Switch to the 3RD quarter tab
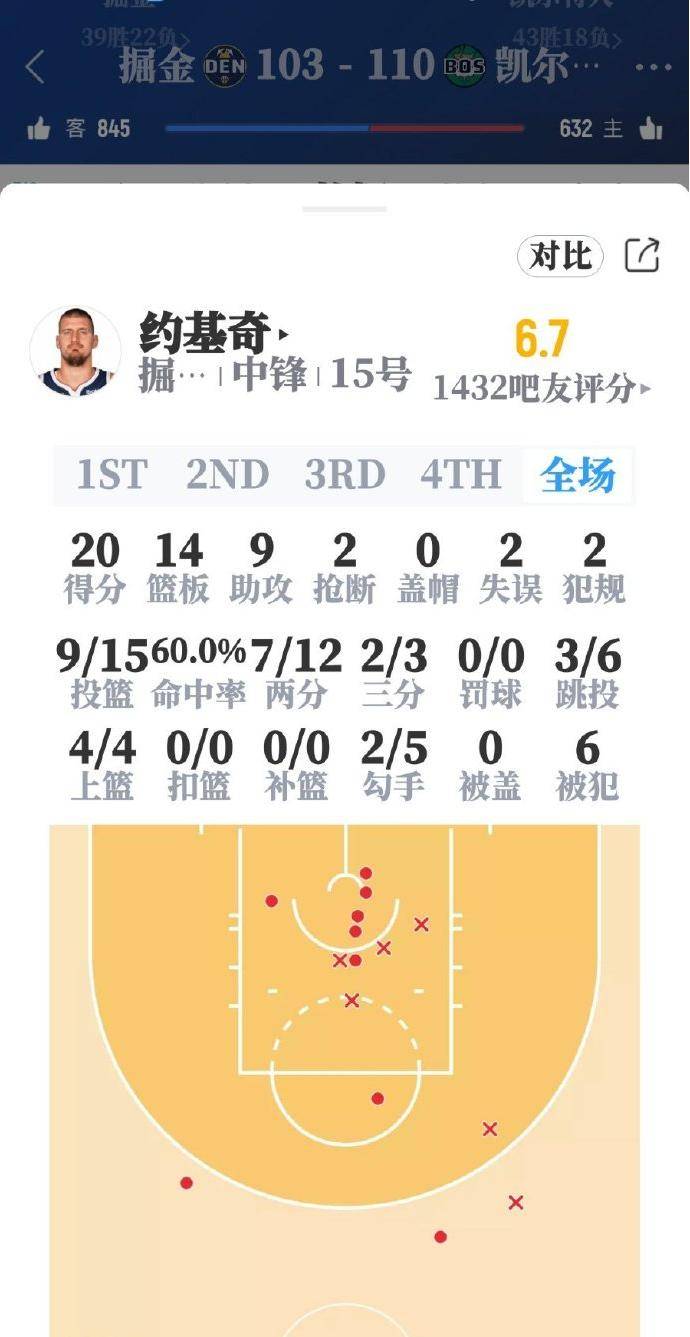Screen dimensions: 690x1337 (x=345, y=475)
